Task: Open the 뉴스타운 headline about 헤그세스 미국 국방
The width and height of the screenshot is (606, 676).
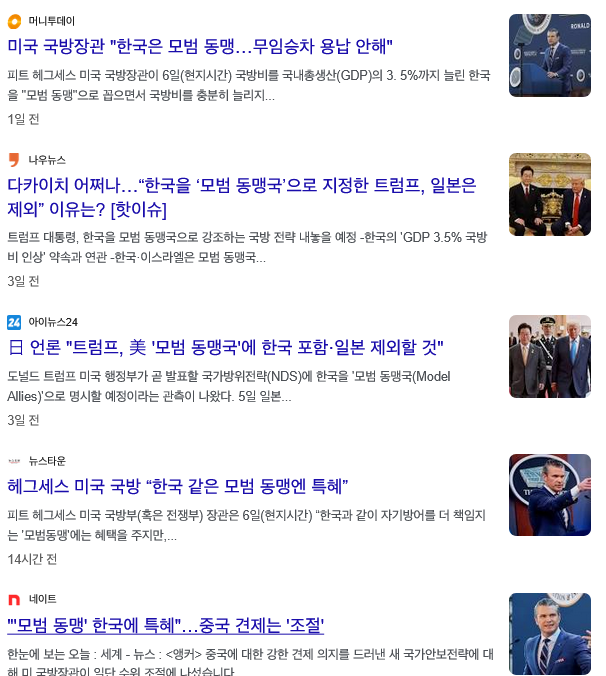Action: pos(177,487)
